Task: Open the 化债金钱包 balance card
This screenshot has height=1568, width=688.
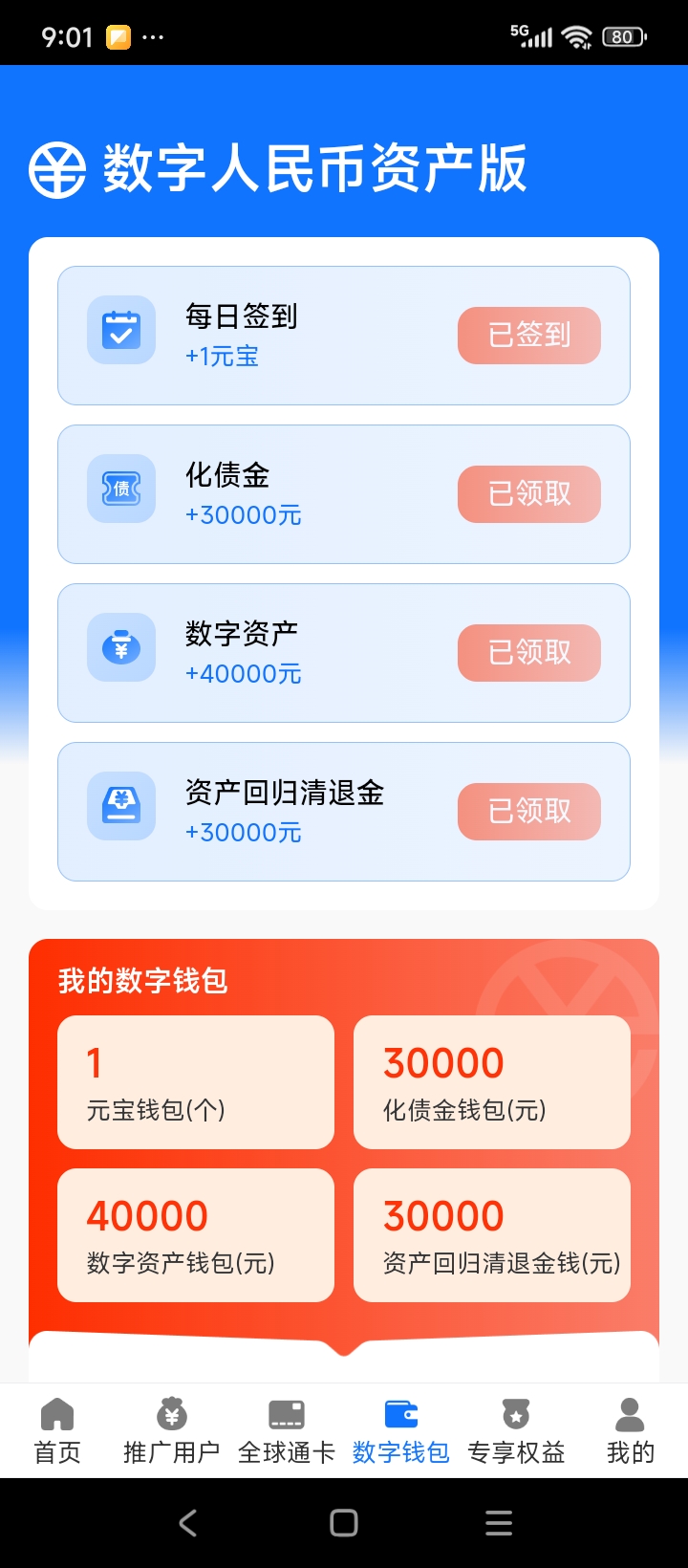Action: pos(492,1081)
